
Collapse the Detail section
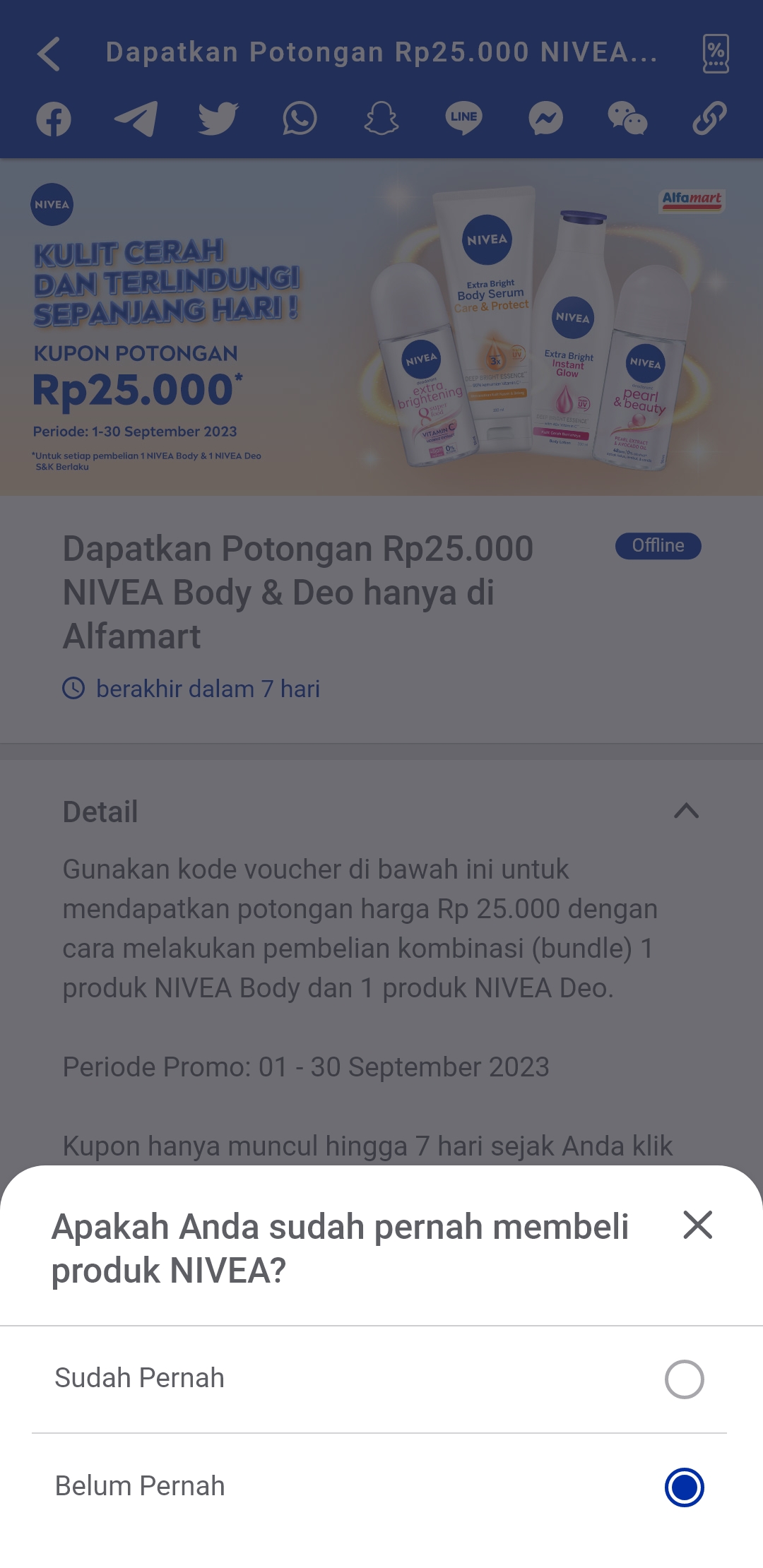[686, 811]
